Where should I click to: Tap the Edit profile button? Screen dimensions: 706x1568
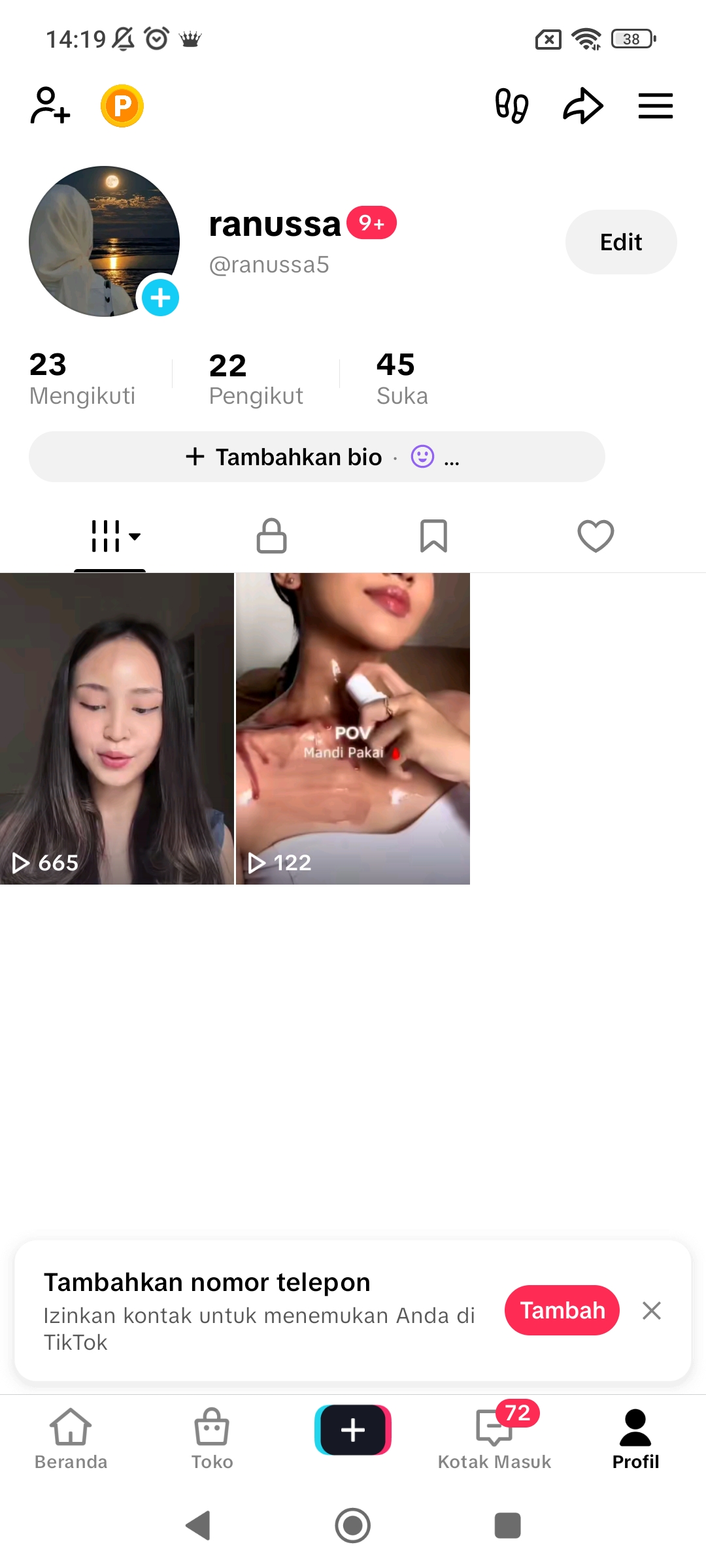pyautogui.click(x=620, y=242)
